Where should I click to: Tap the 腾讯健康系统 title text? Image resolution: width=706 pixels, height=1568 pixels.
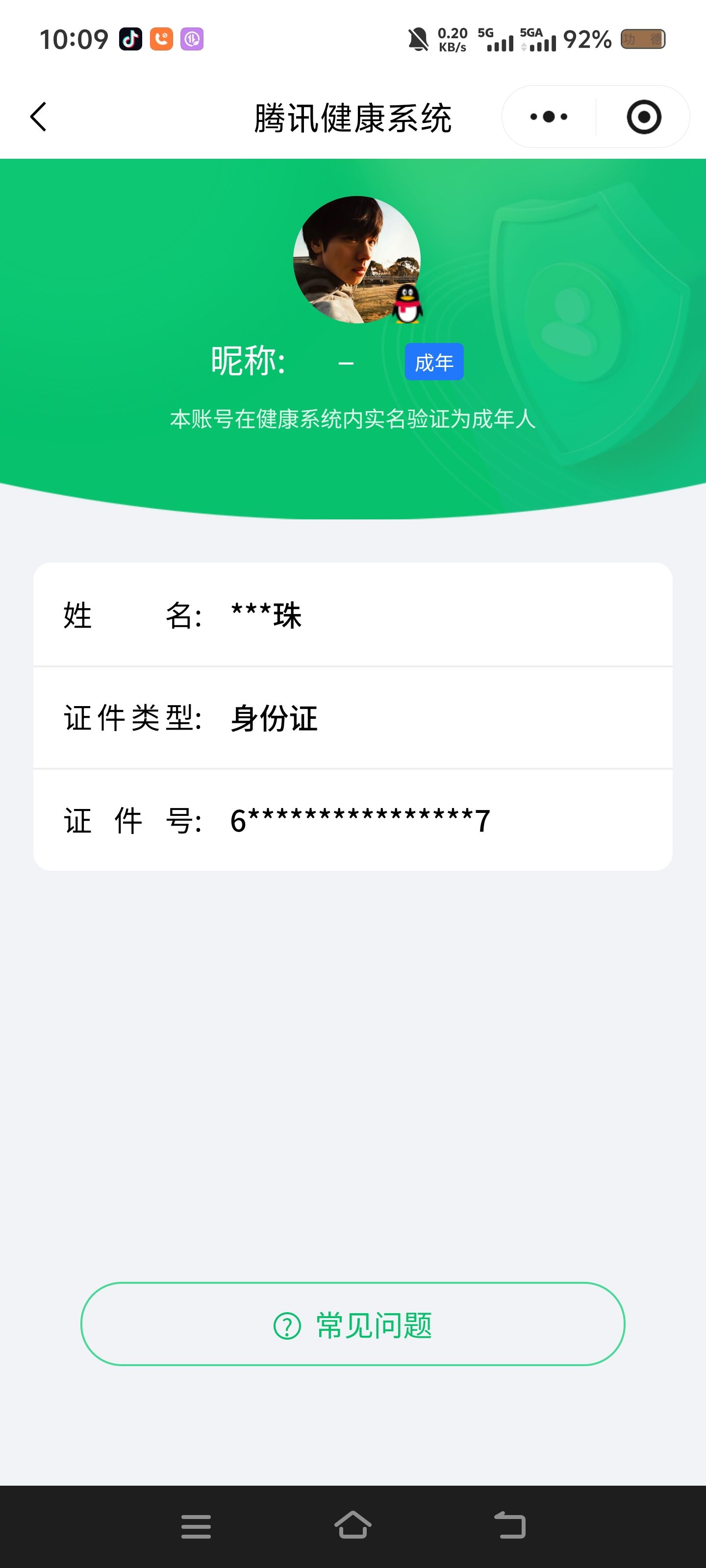353,119
